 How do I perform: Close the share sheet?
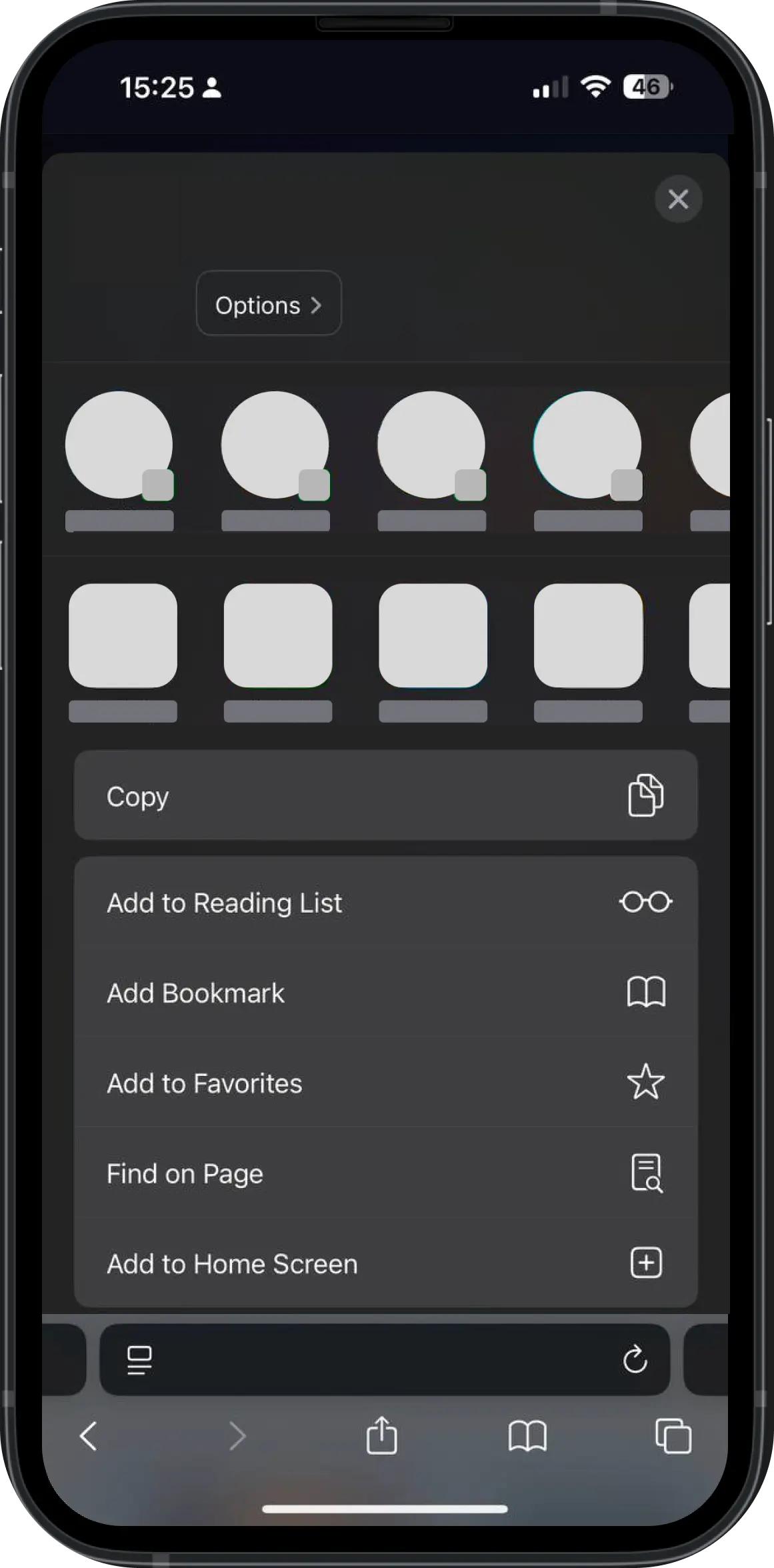(x=678, y=199)
